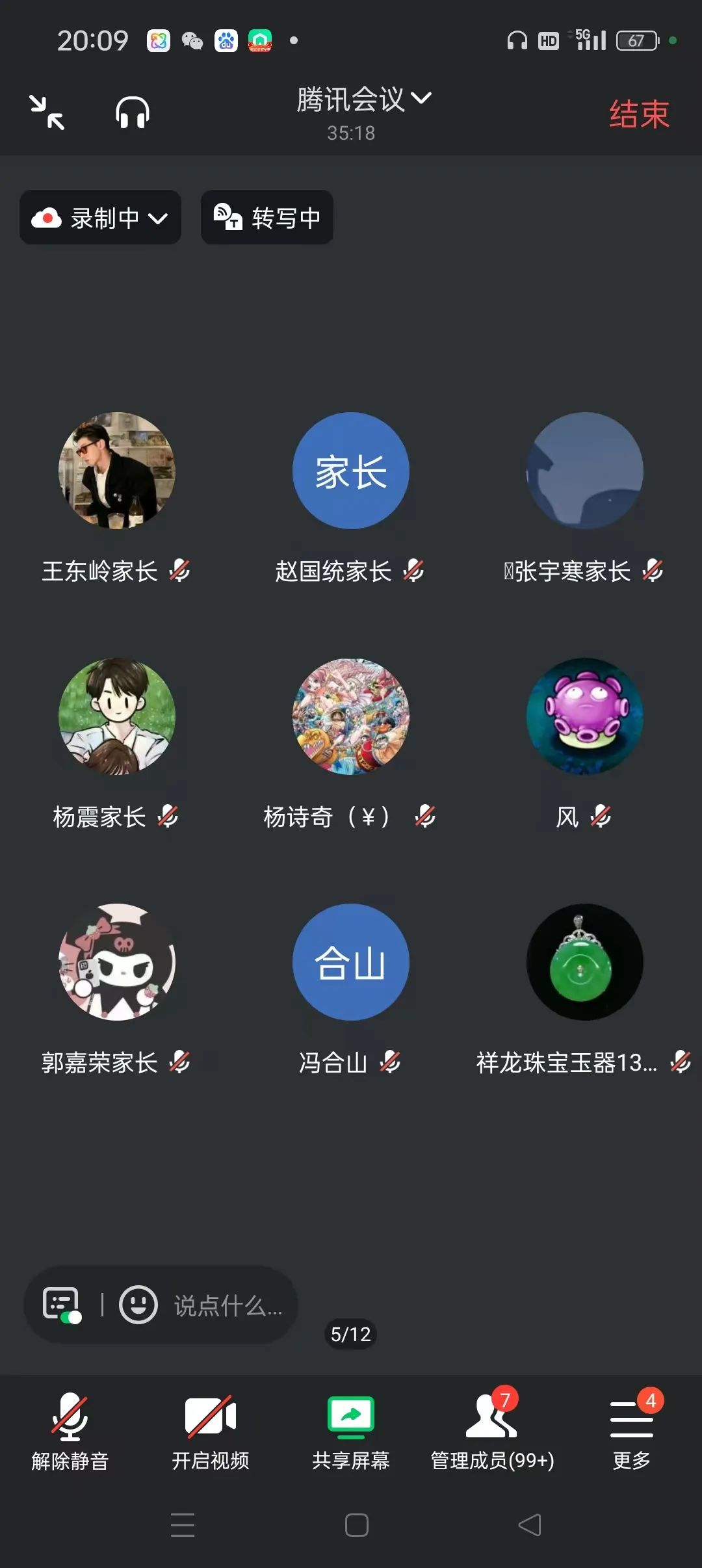
Task: End the meeting with 结束 button
Action: coord(638,111)
